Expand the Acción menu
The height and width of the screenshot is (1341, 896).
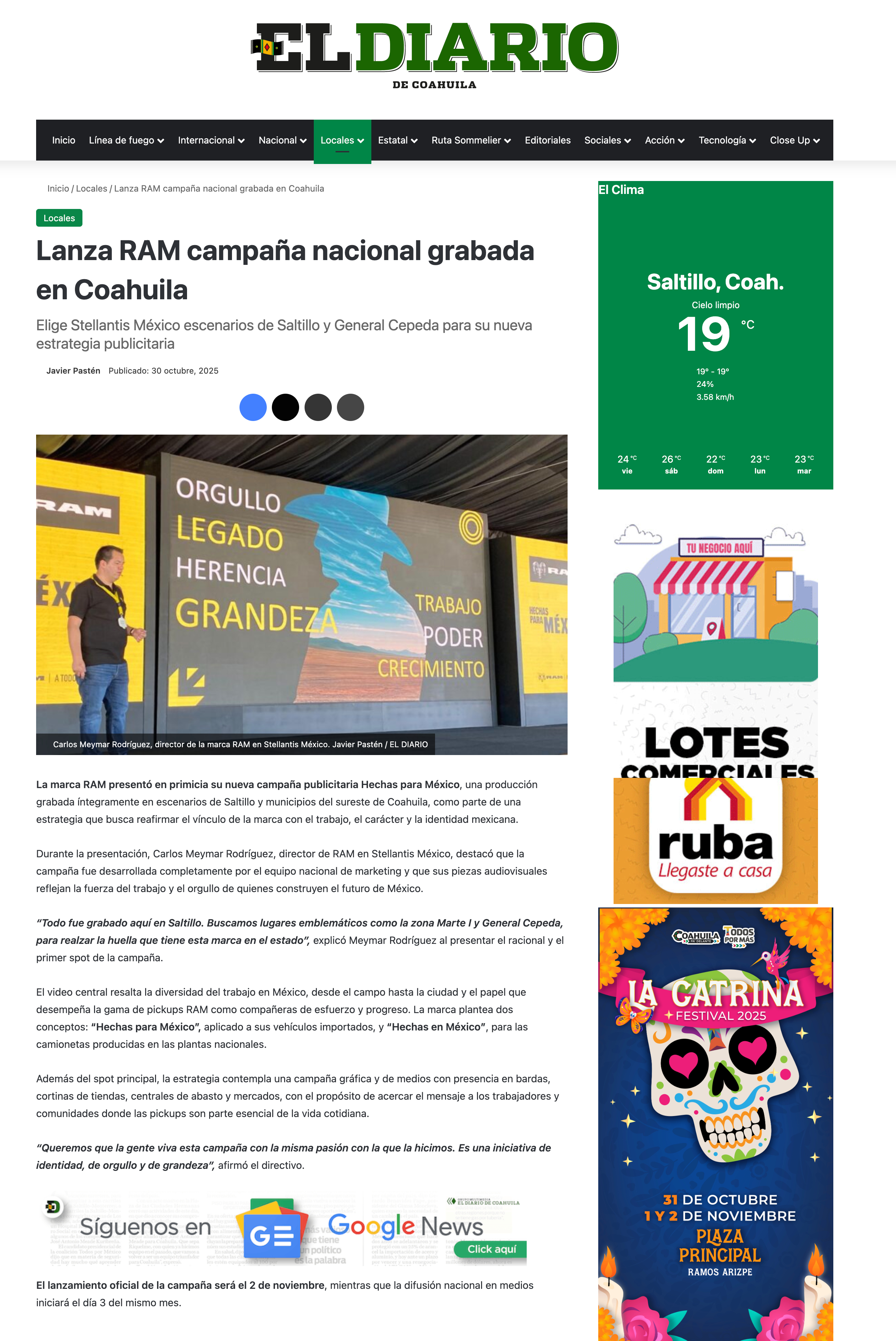[665, 140]
